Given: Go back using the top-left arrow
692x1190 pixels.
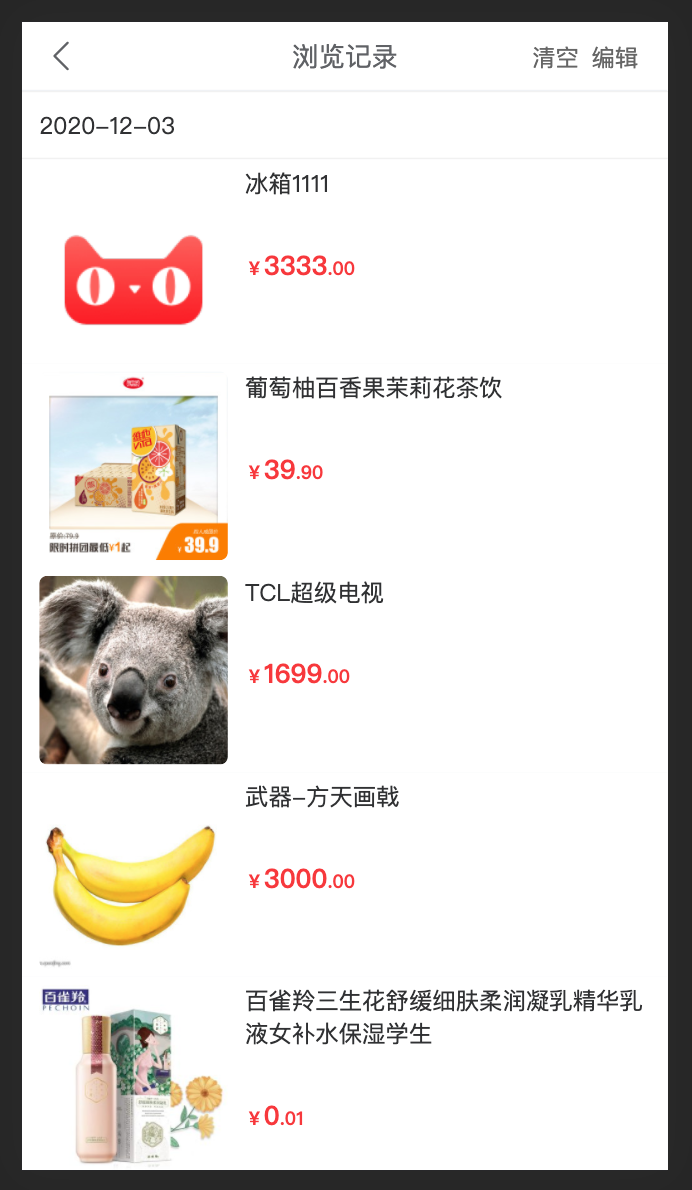Looking at the screenshot, I should (x=62, y=57).
